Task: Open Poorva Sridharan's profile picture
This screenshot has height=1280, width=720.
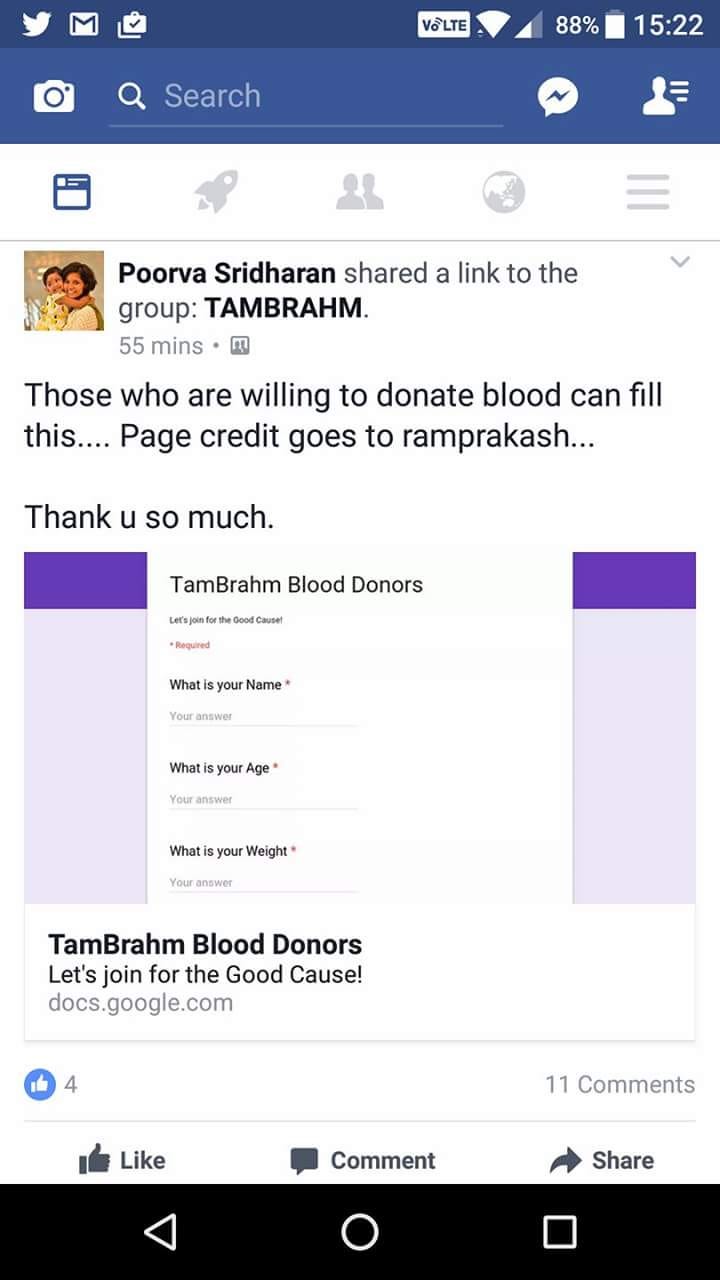Action: (x=64, y=291)
